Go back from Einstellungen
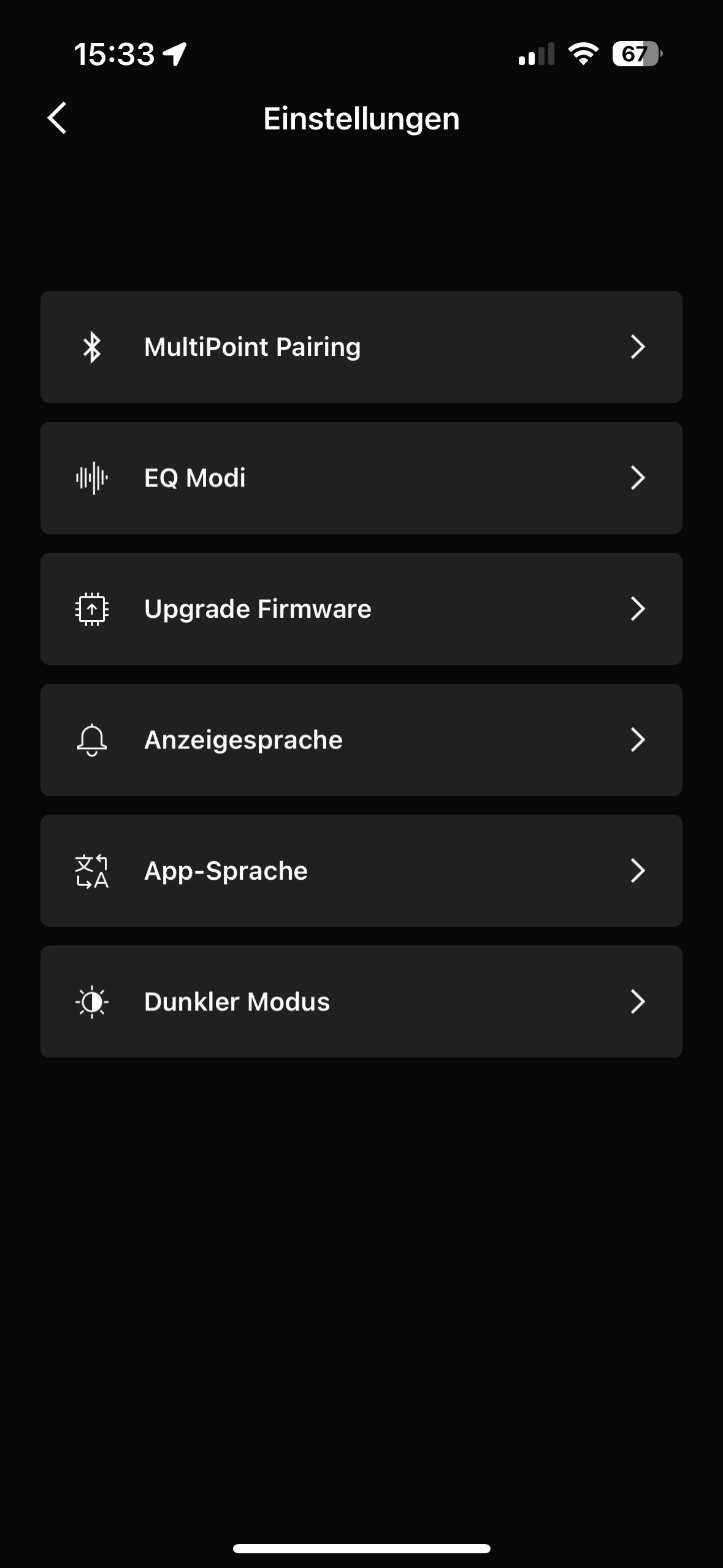The image size is (723, 1568). (x=57, y=118)
